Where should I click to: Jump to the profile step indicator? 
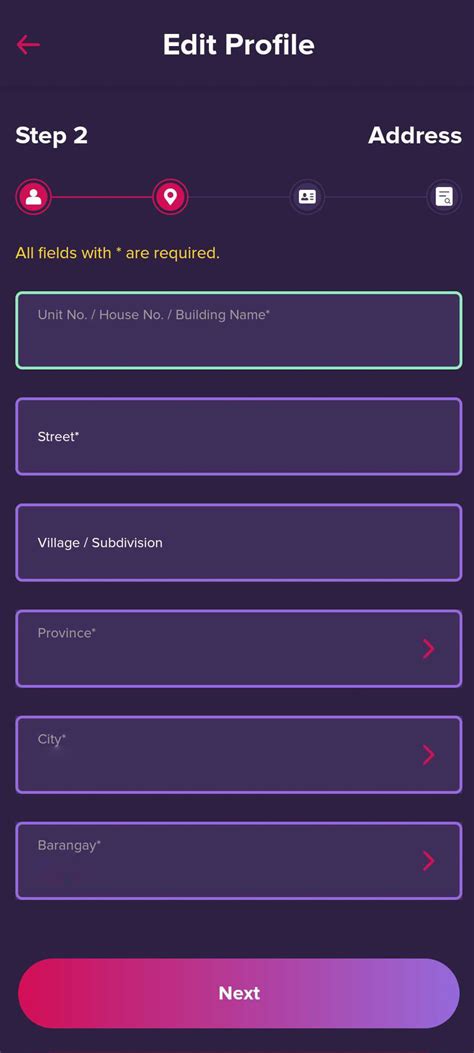tap(34, 197)
